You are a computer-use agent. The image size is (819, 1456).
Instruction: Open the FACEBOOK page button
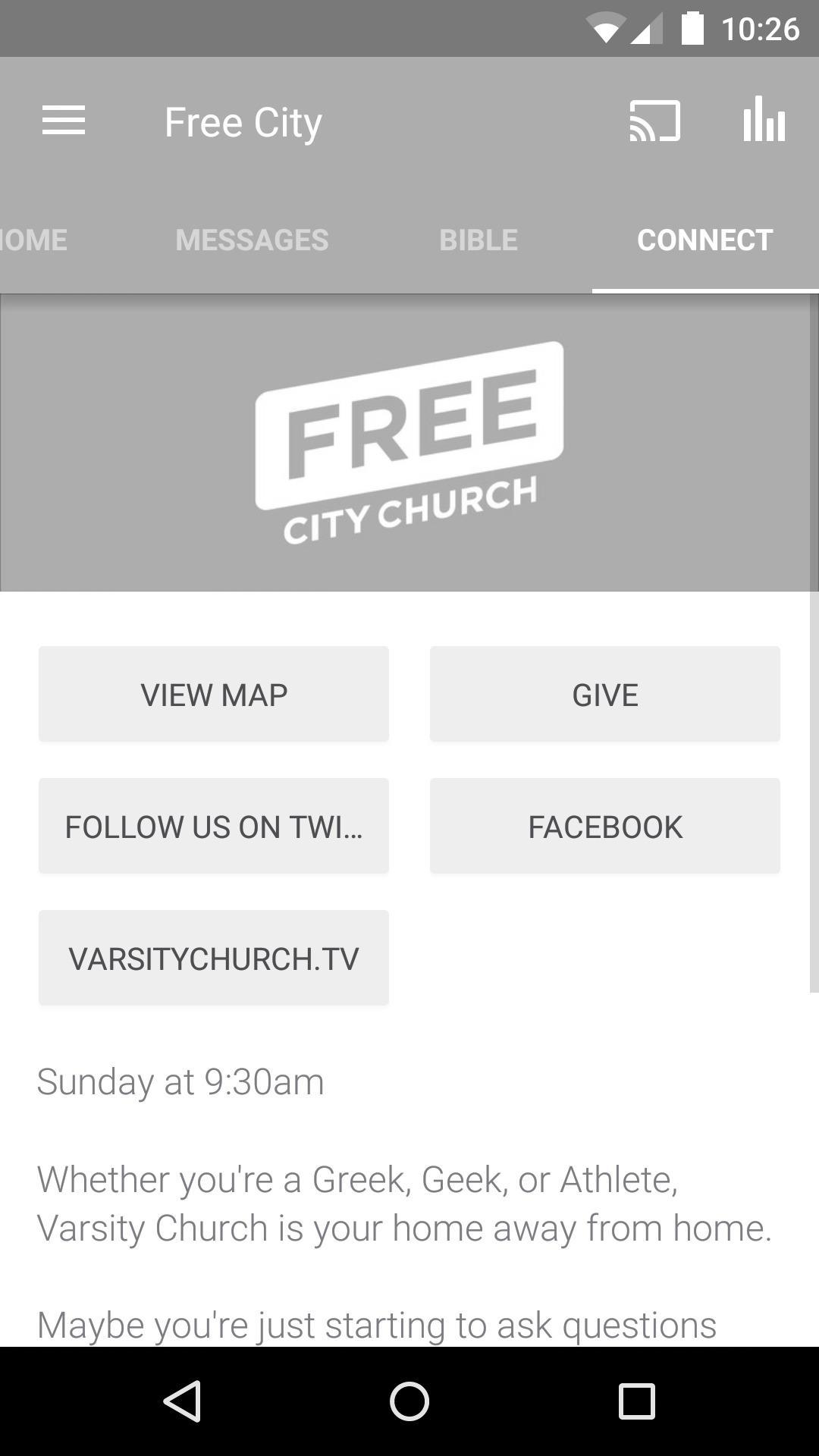coord(605,825)
